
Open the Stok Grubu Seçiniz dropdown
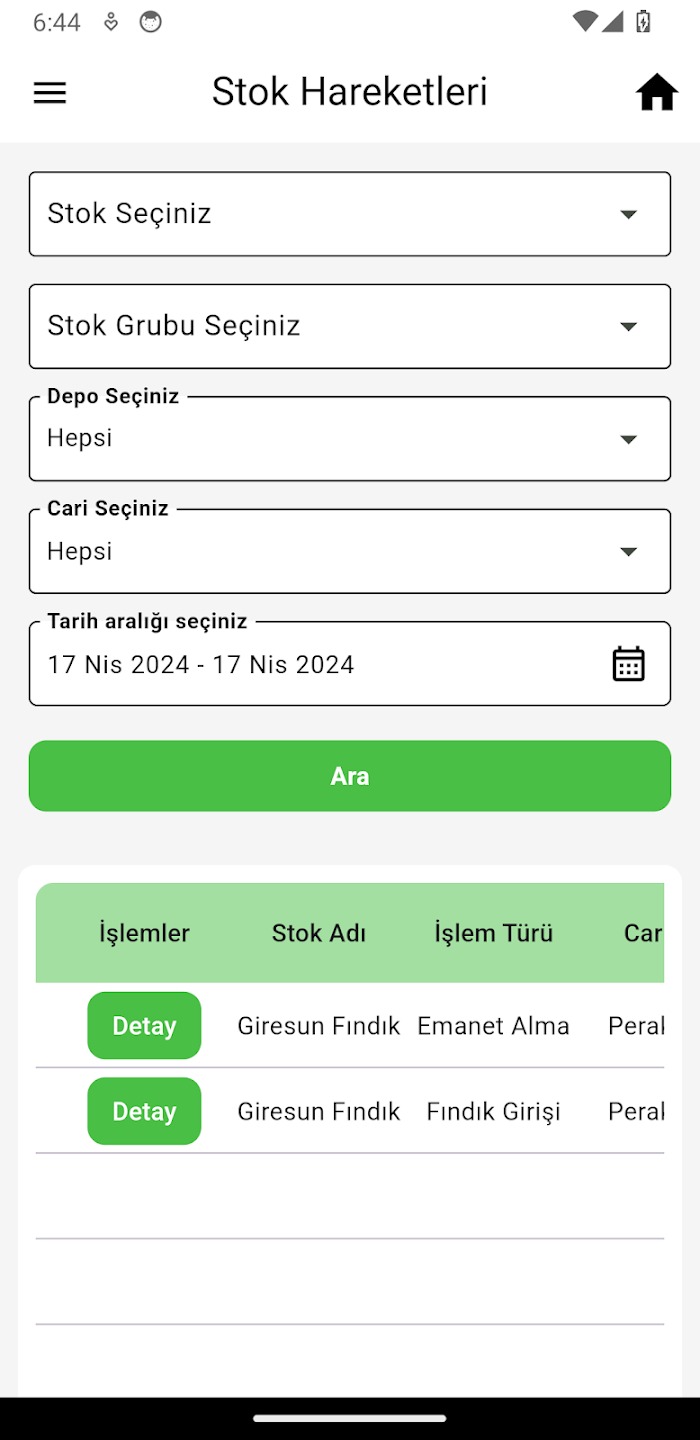[349, 326]
